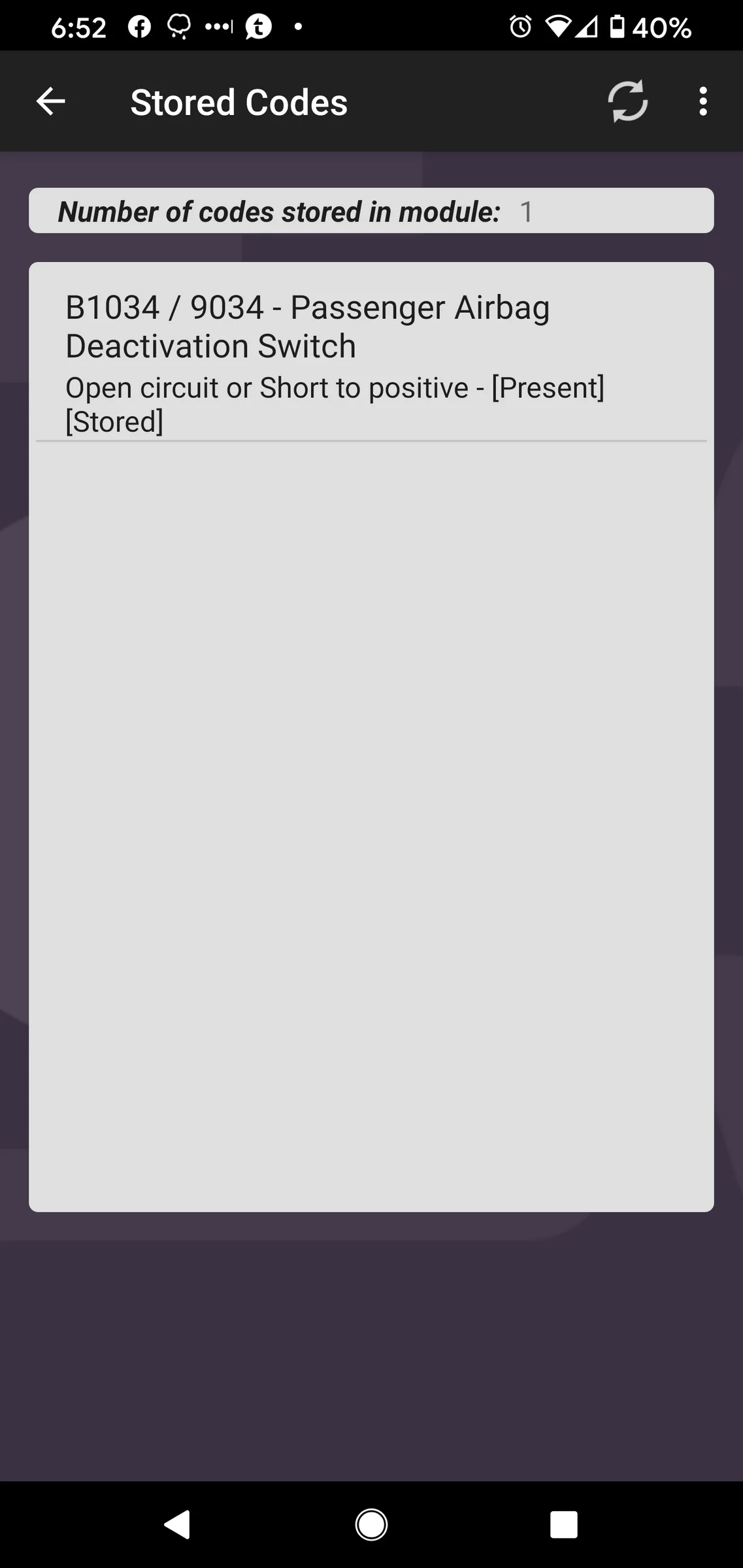This screenshot has height=1568, width=743.
Task: Go back from Stored Codes
Action: (x=50, y=102)
